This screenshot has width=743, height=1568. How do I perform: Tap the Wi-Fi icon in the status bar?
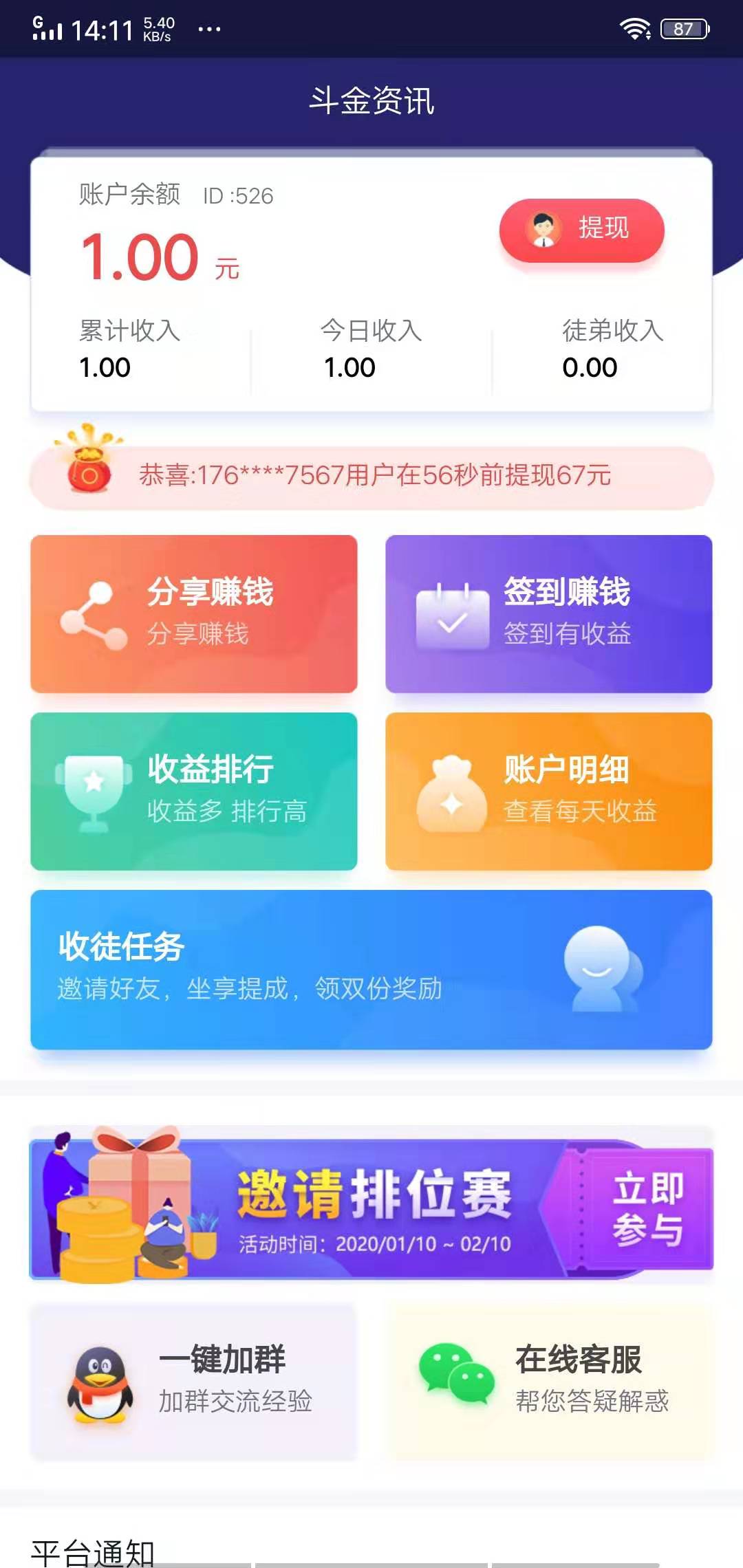(x=634, y=28)
